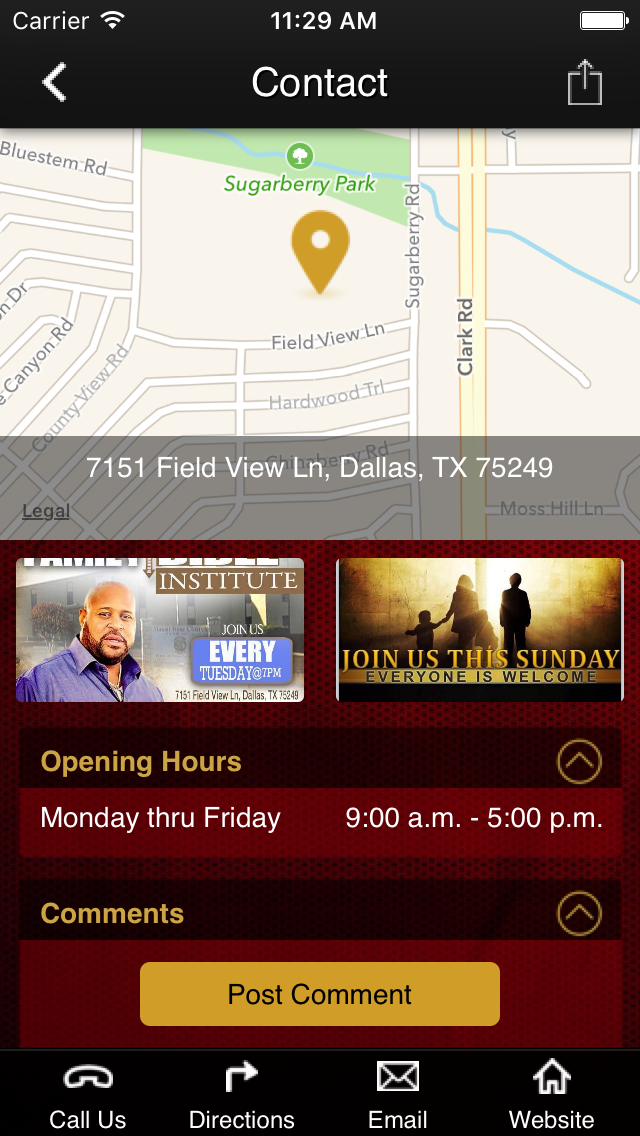Image resolution: width=640 pixels, height=1136 pixels.
Task: Tap the gold location pin on map
Action: (x=320, y=250)
